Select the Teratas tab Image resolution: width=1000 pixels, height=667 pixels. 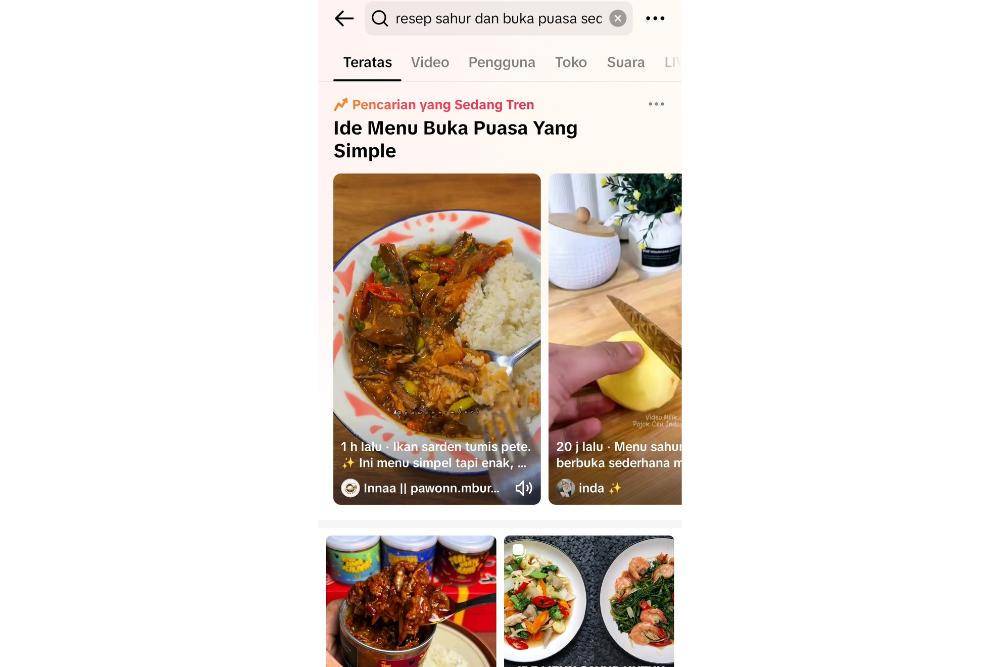(367, 62)
